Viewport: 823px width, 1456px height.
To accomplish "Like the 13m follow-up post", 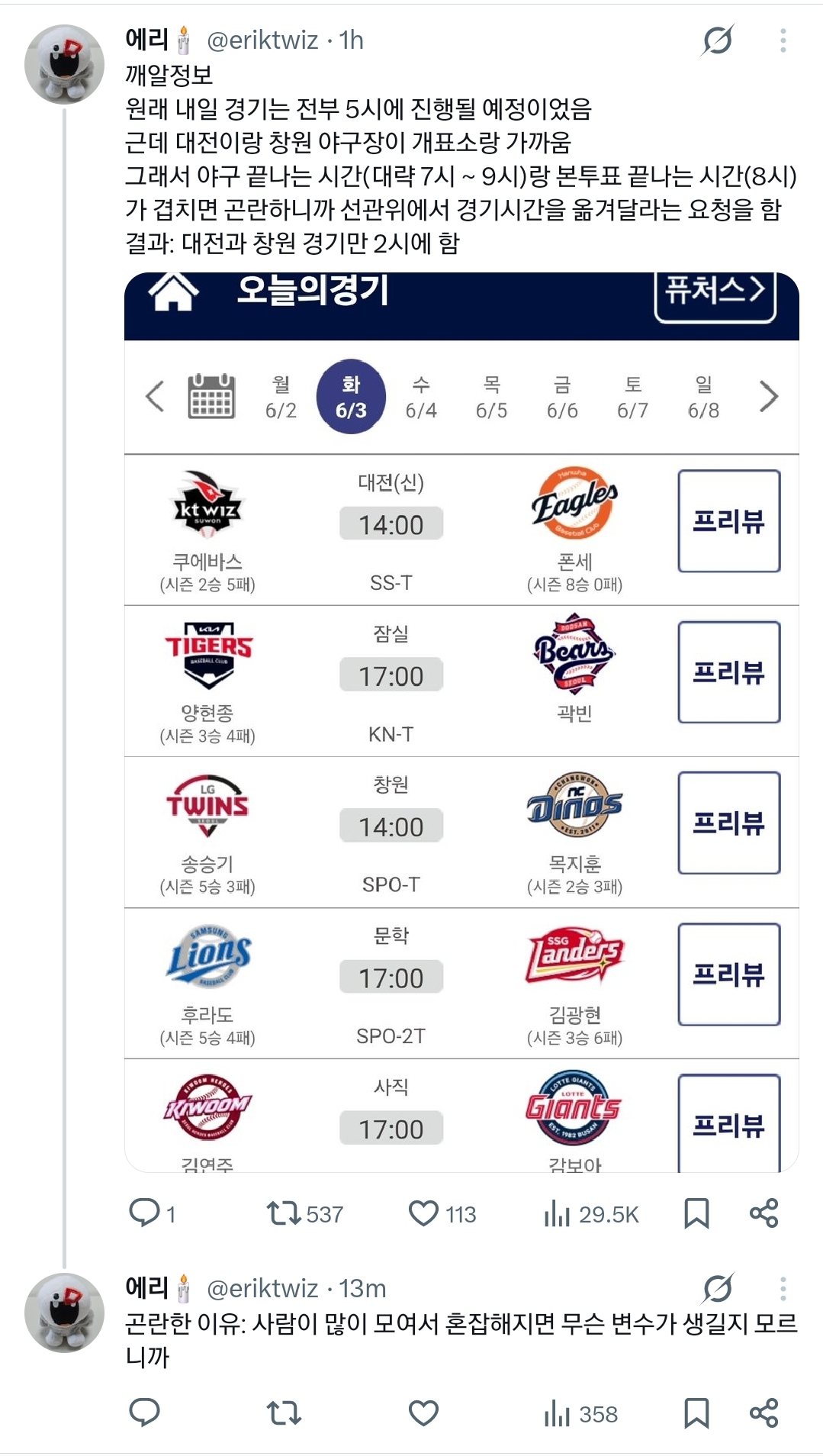I will point(423,1413).
